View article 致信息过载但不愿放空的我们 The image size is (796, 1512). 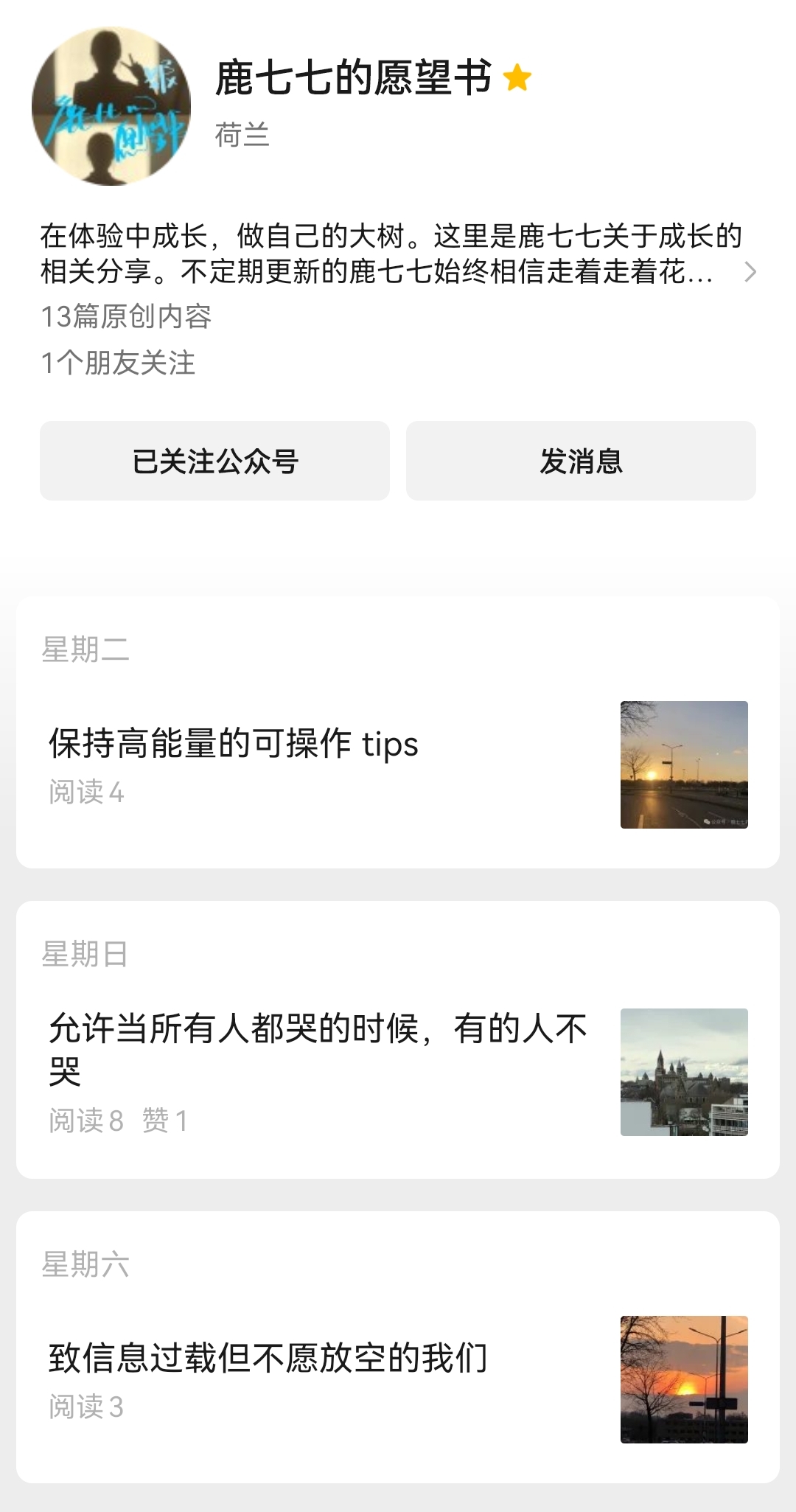268,1358
